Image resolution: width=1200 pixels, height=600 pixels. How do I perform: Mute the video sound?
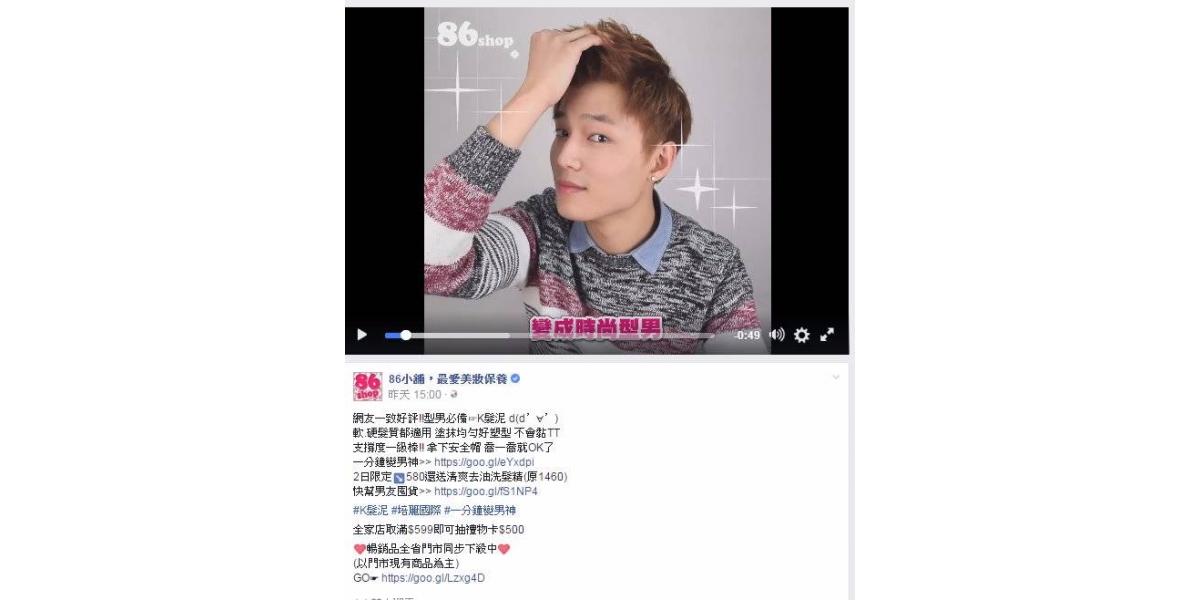click(x=777, y=335)
